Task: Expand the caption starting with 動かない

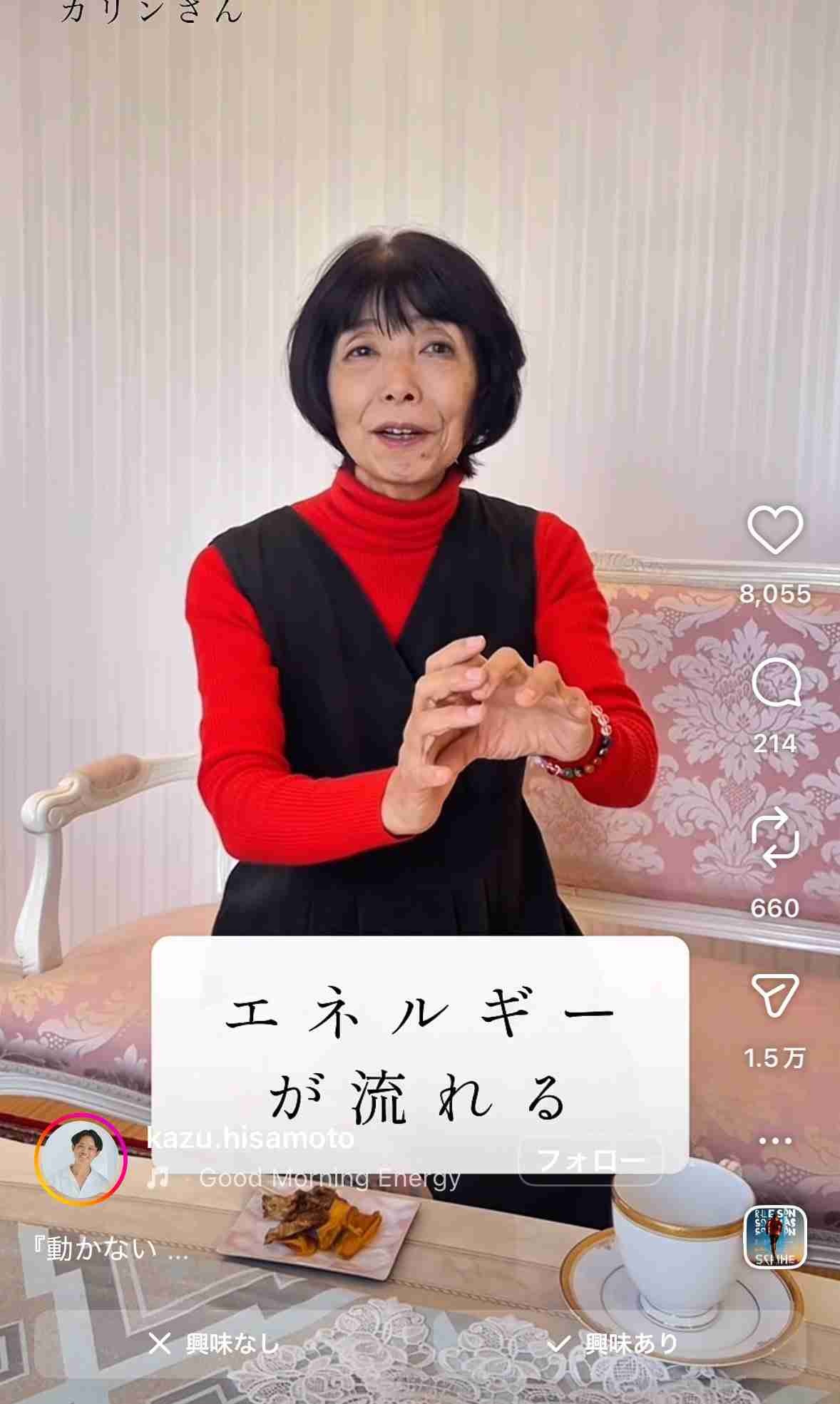Action: (112, 1249)
